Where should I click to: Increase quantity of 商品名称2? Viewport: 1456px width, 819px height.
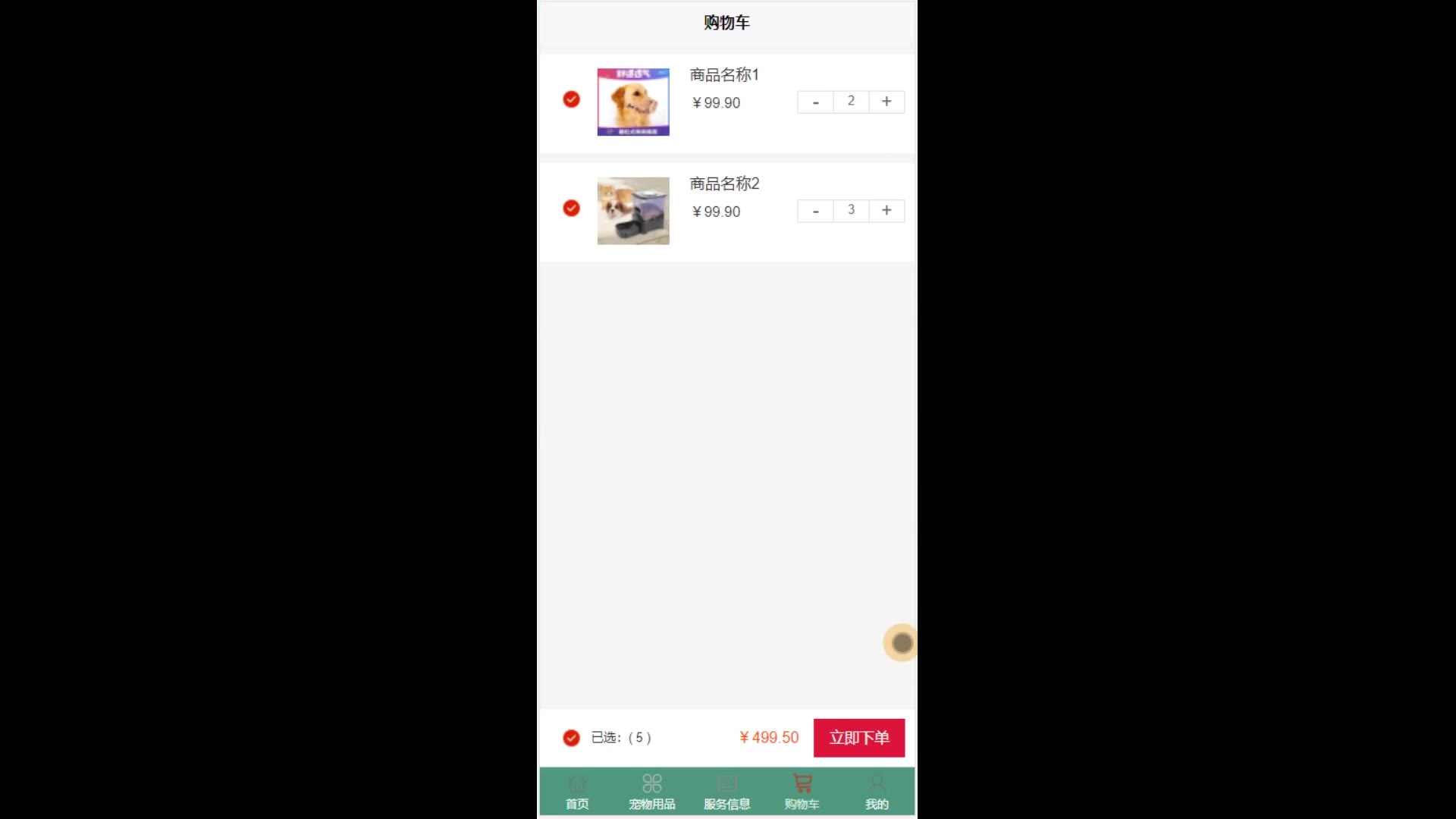pos(886,211)
